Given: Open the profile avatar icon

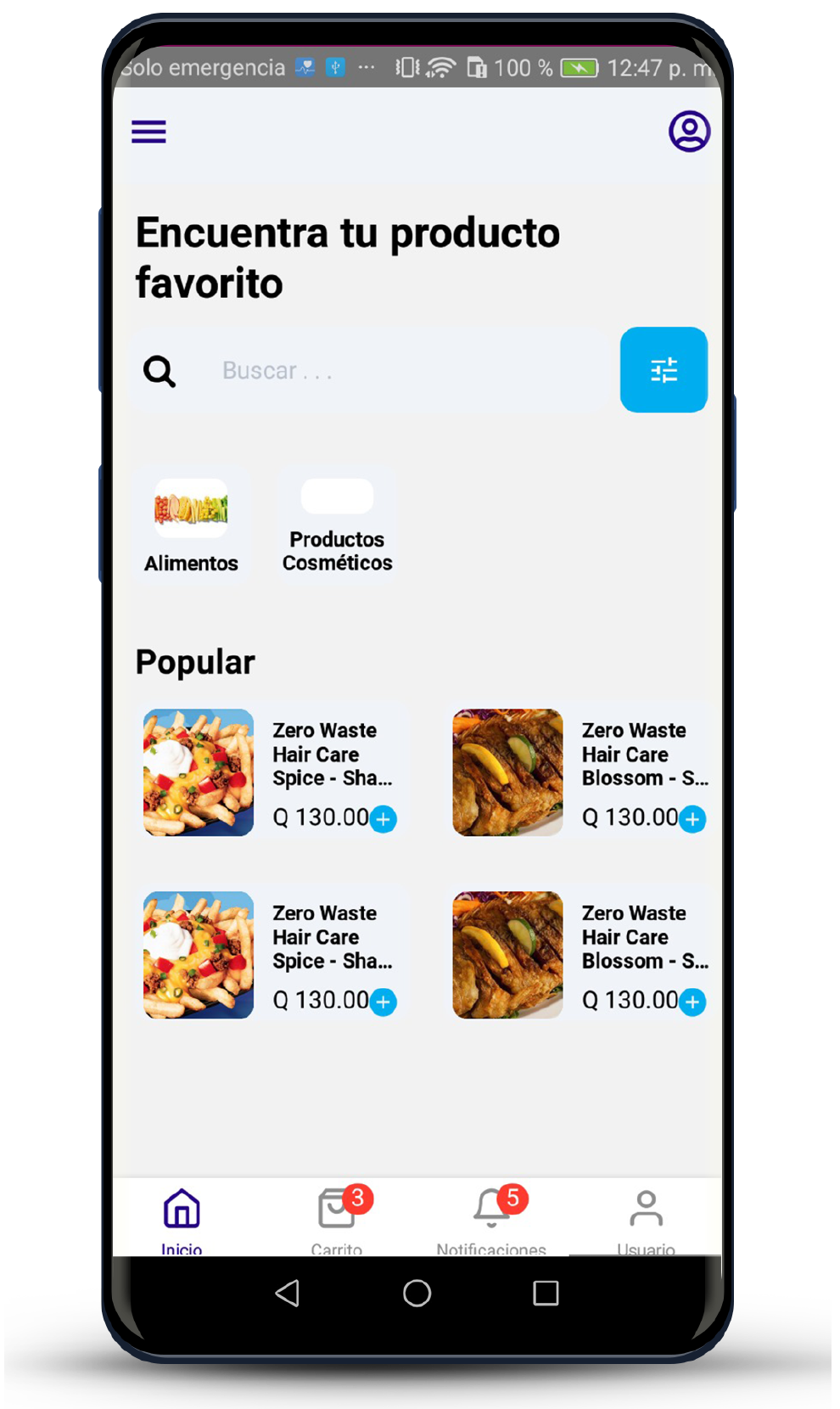Looking at the screenshot, I should pos(689,132).
